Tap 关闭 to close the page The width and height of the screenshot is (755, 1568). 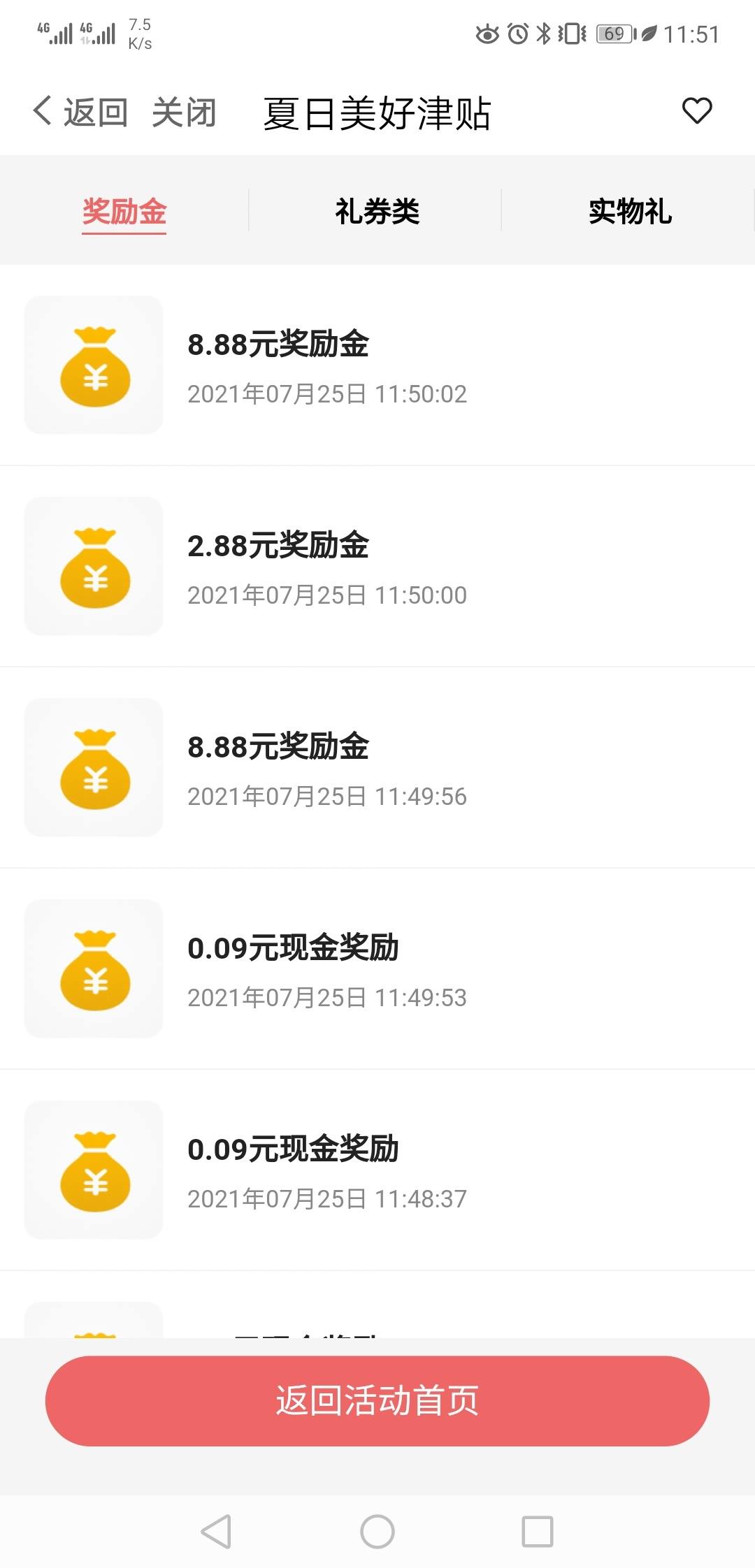[185, 112]
